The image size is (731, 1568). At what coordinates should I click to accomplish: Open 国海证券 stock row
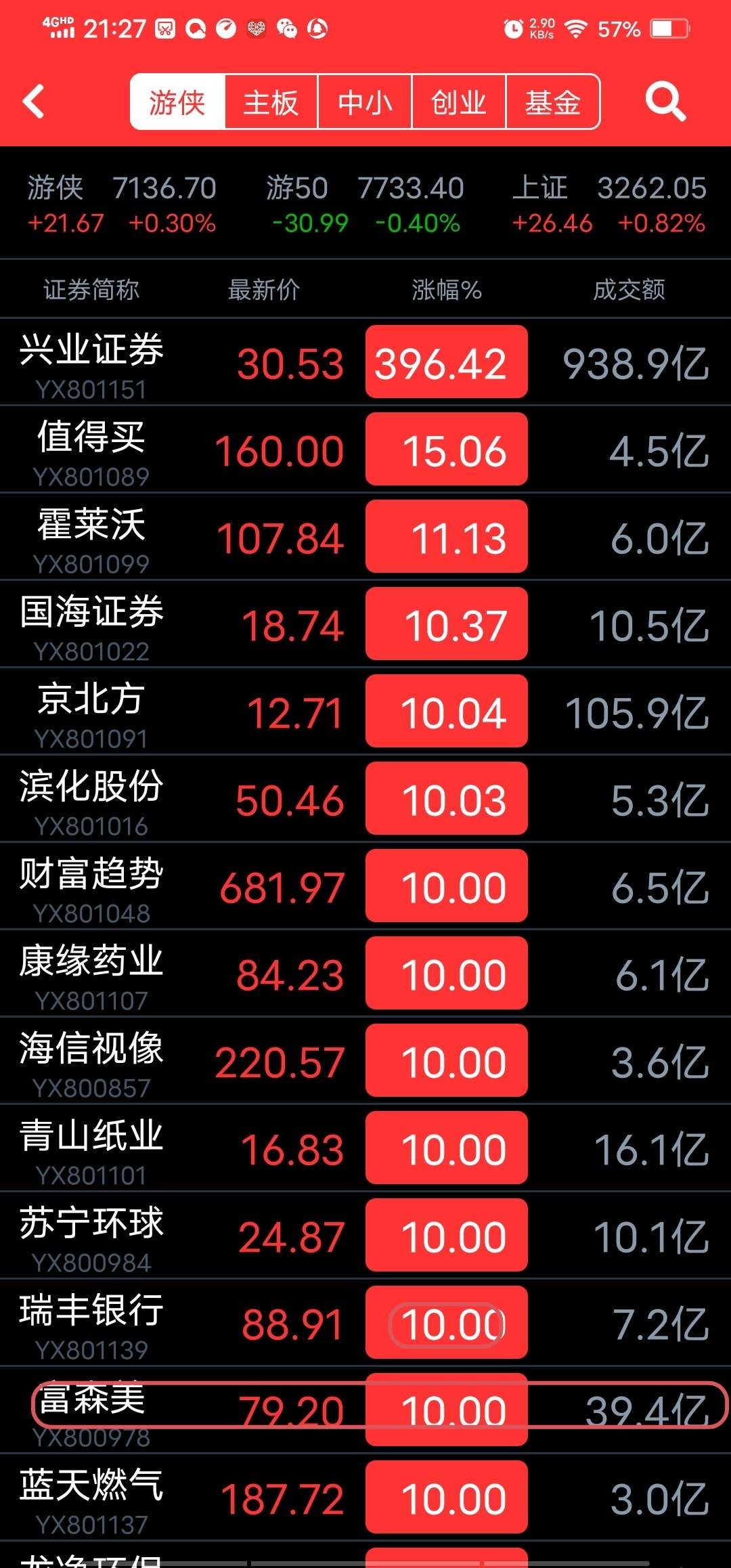click(91, 626)
